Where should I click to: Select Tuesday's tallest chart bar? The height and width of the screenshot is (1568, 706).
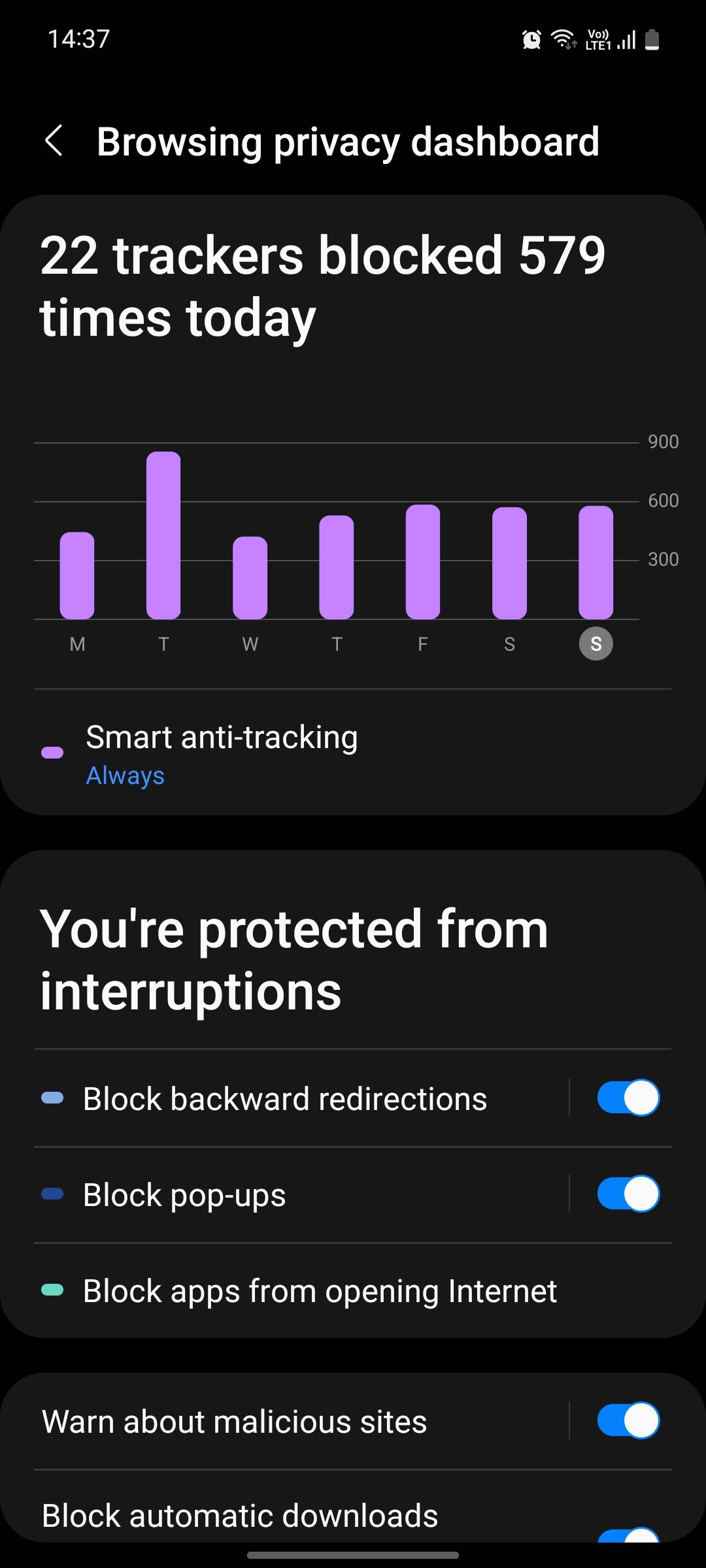[x=163, y=534]
